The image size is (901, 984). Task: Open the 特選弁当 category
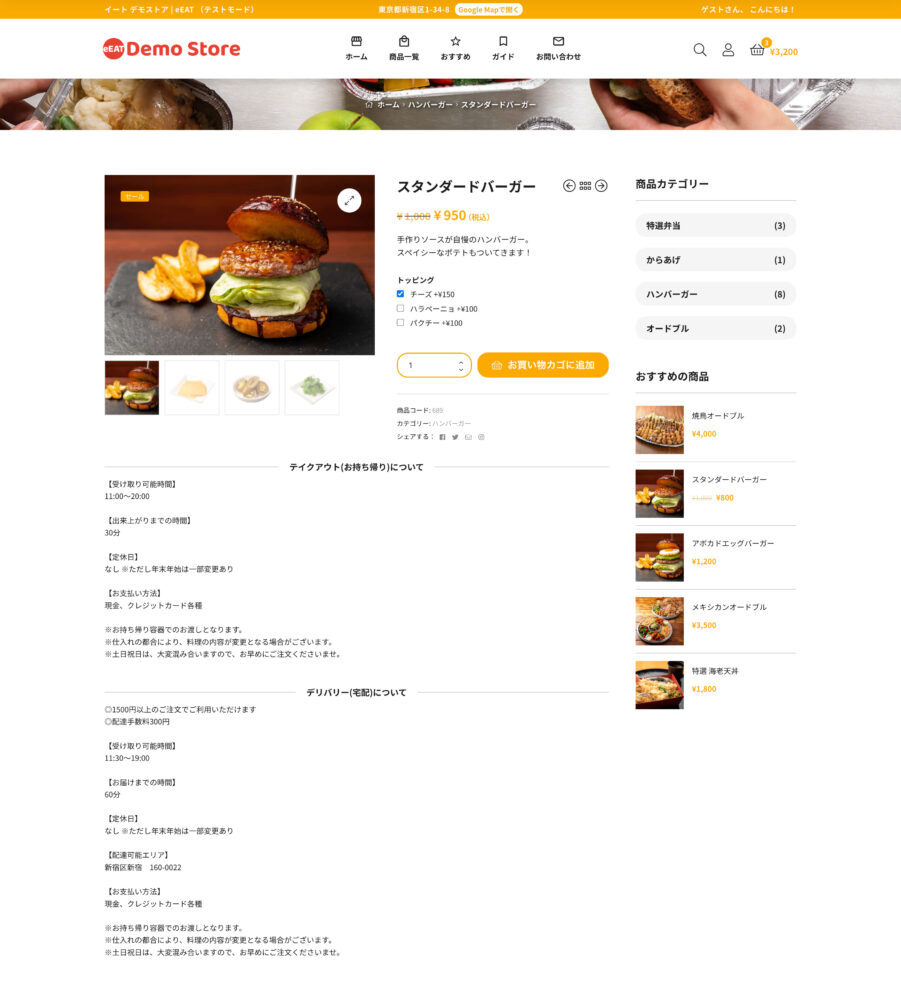pos(715,225)
